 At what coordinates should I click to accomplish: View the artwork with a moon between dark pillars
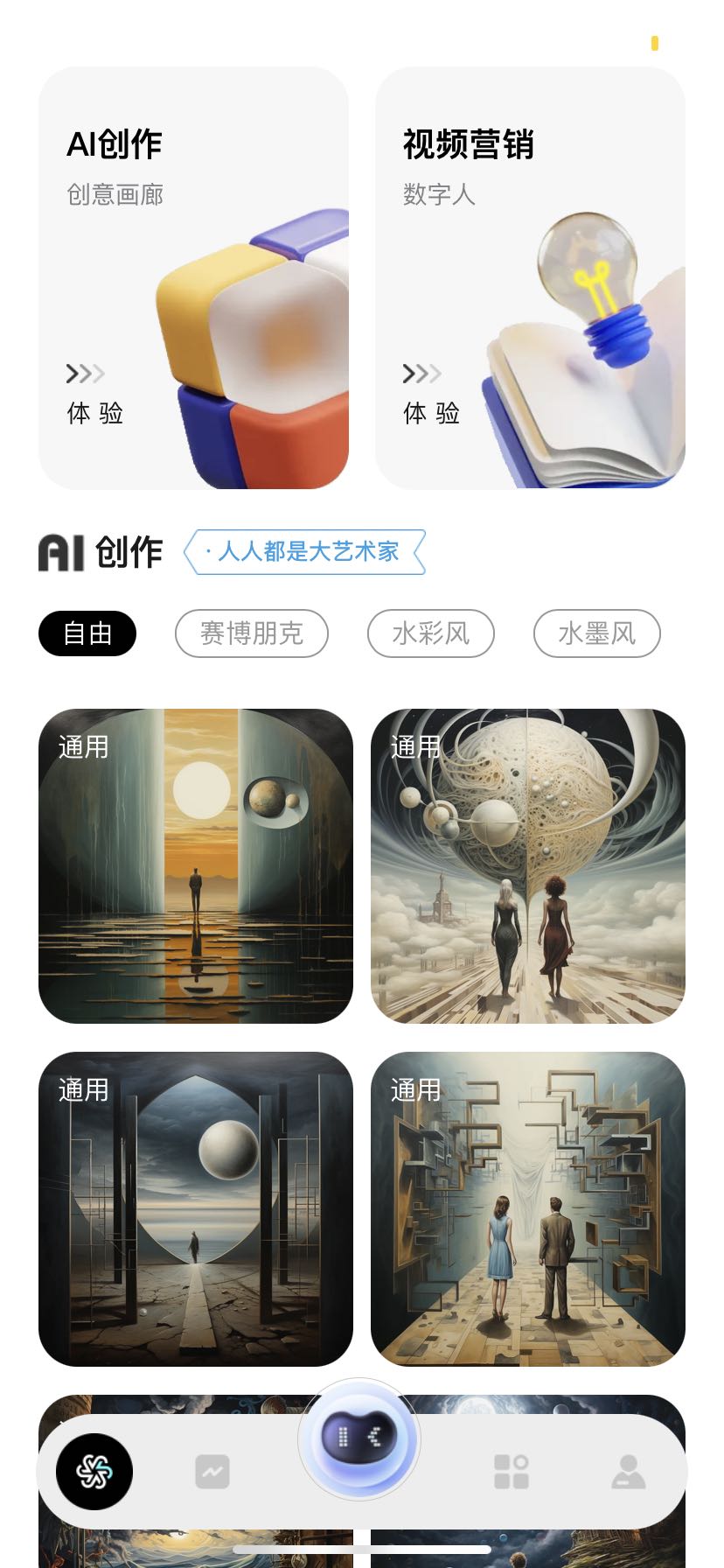196,1209
